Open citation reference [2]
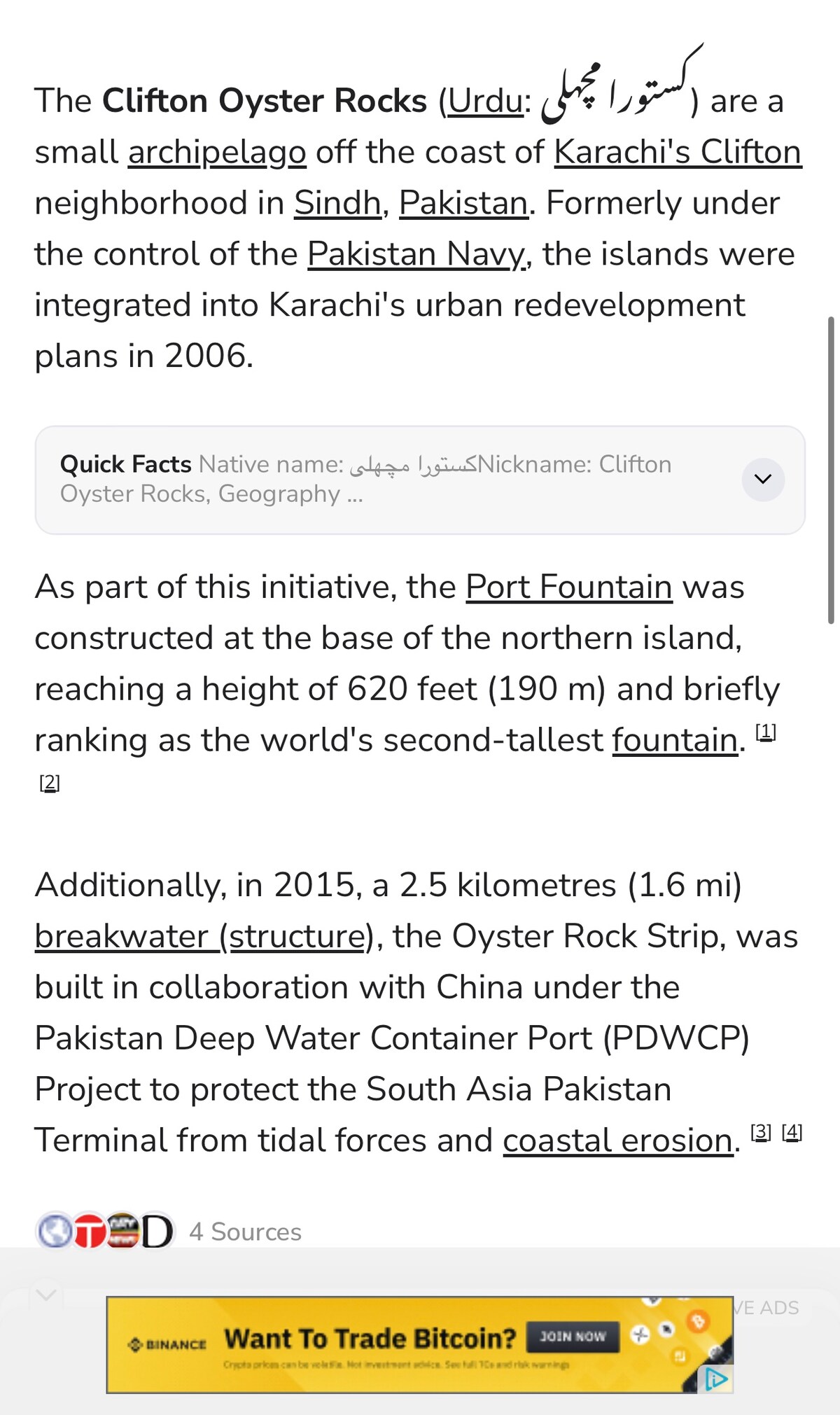The height and width of the screenshot is (1415, 840). (50, 783)
